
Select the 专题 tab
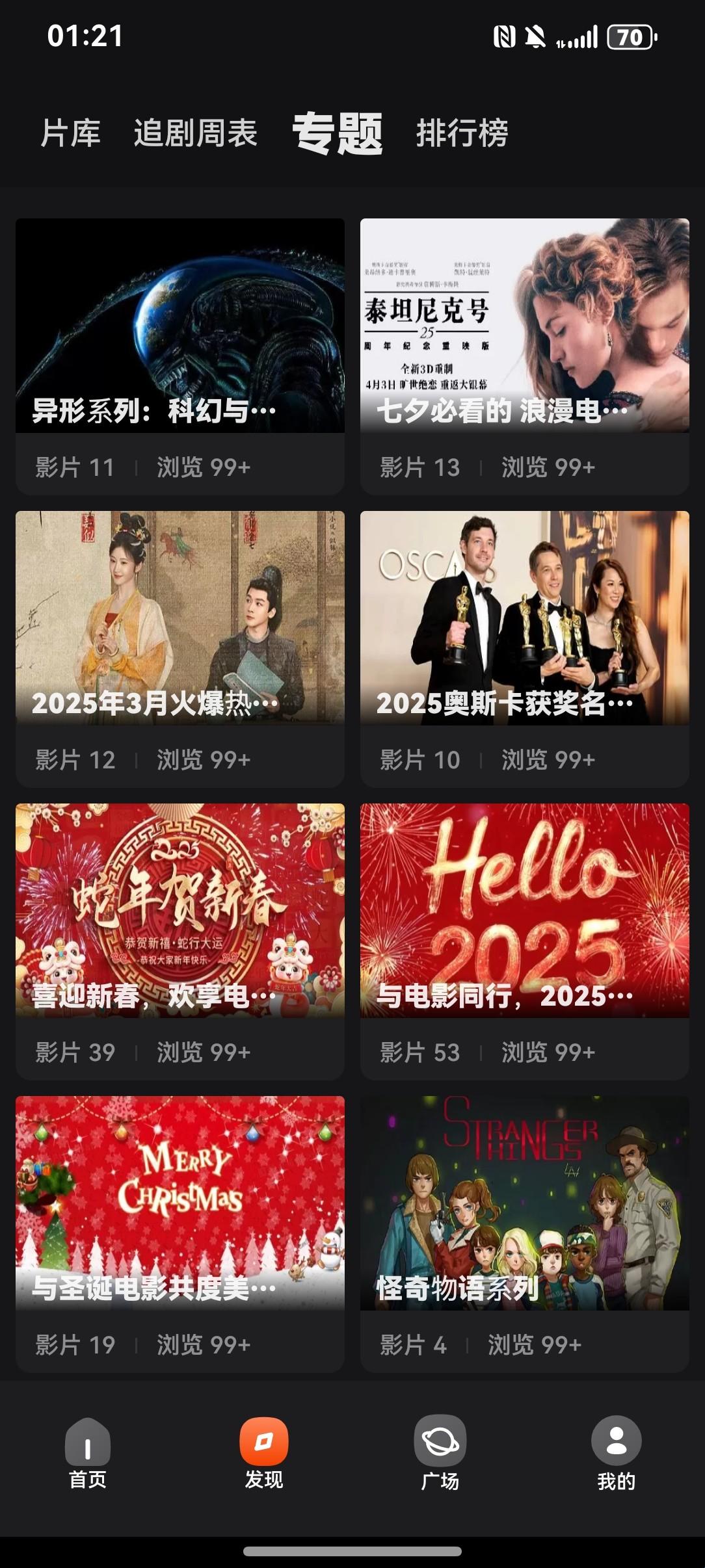coord(337,133)
